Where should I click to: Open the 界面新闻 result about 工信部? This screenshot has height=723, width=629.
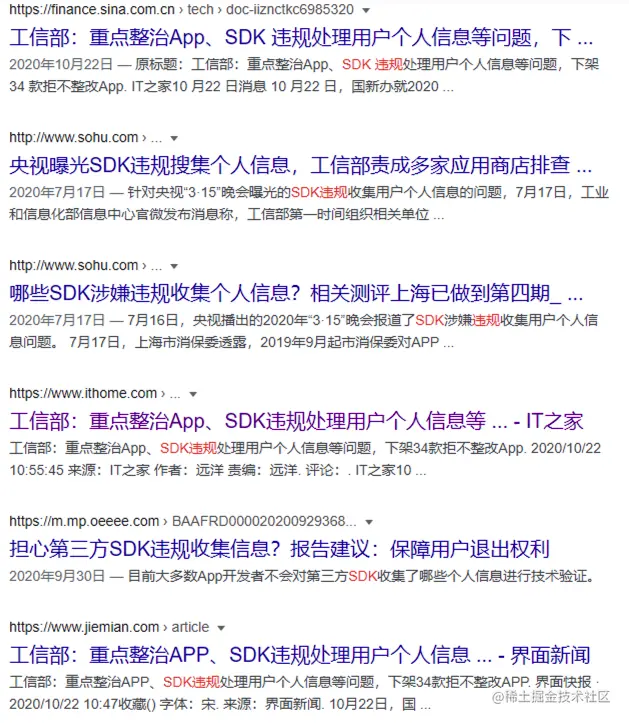(300, 655)
